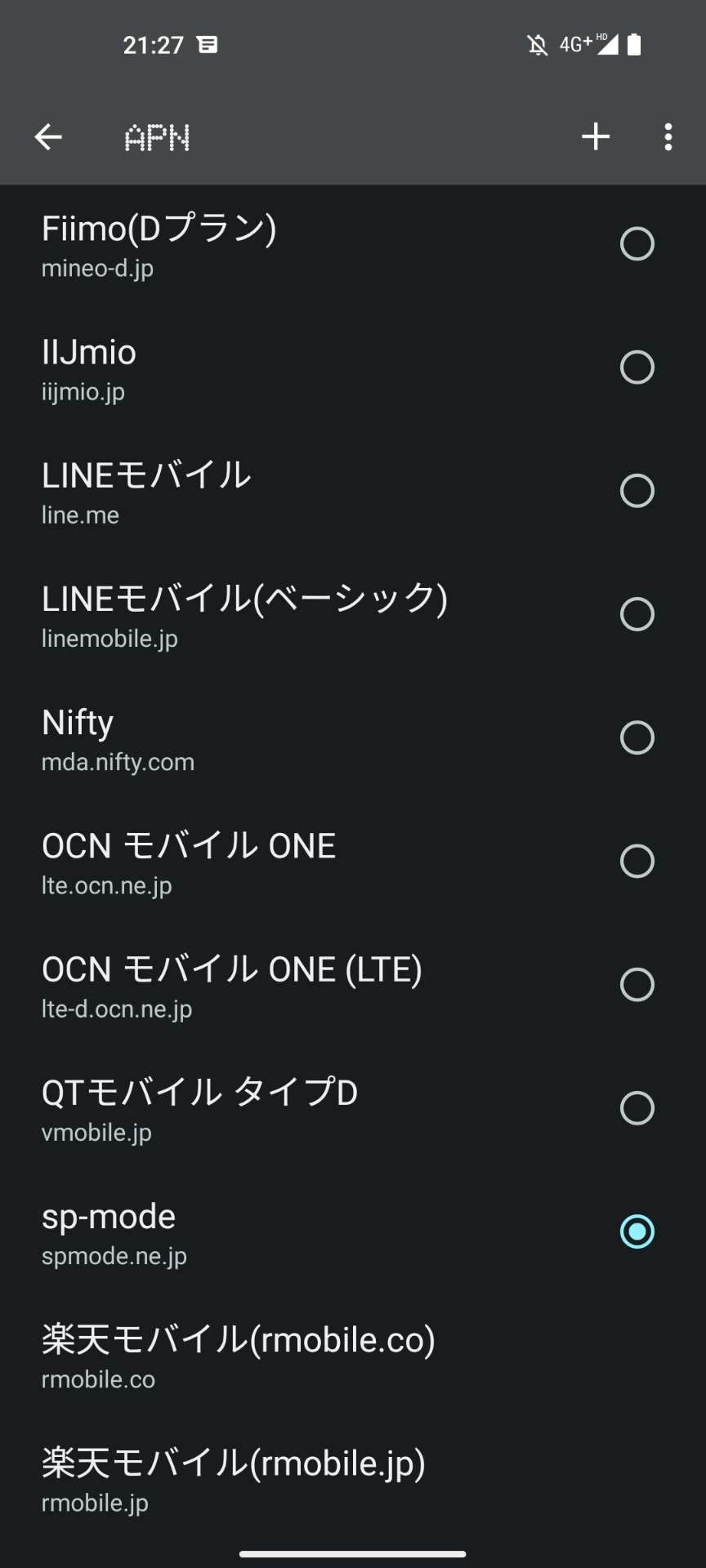Viewport: 706px width, 1568px height.
Task: Tap the clock showing 21:27
Action: coord(155,44)
